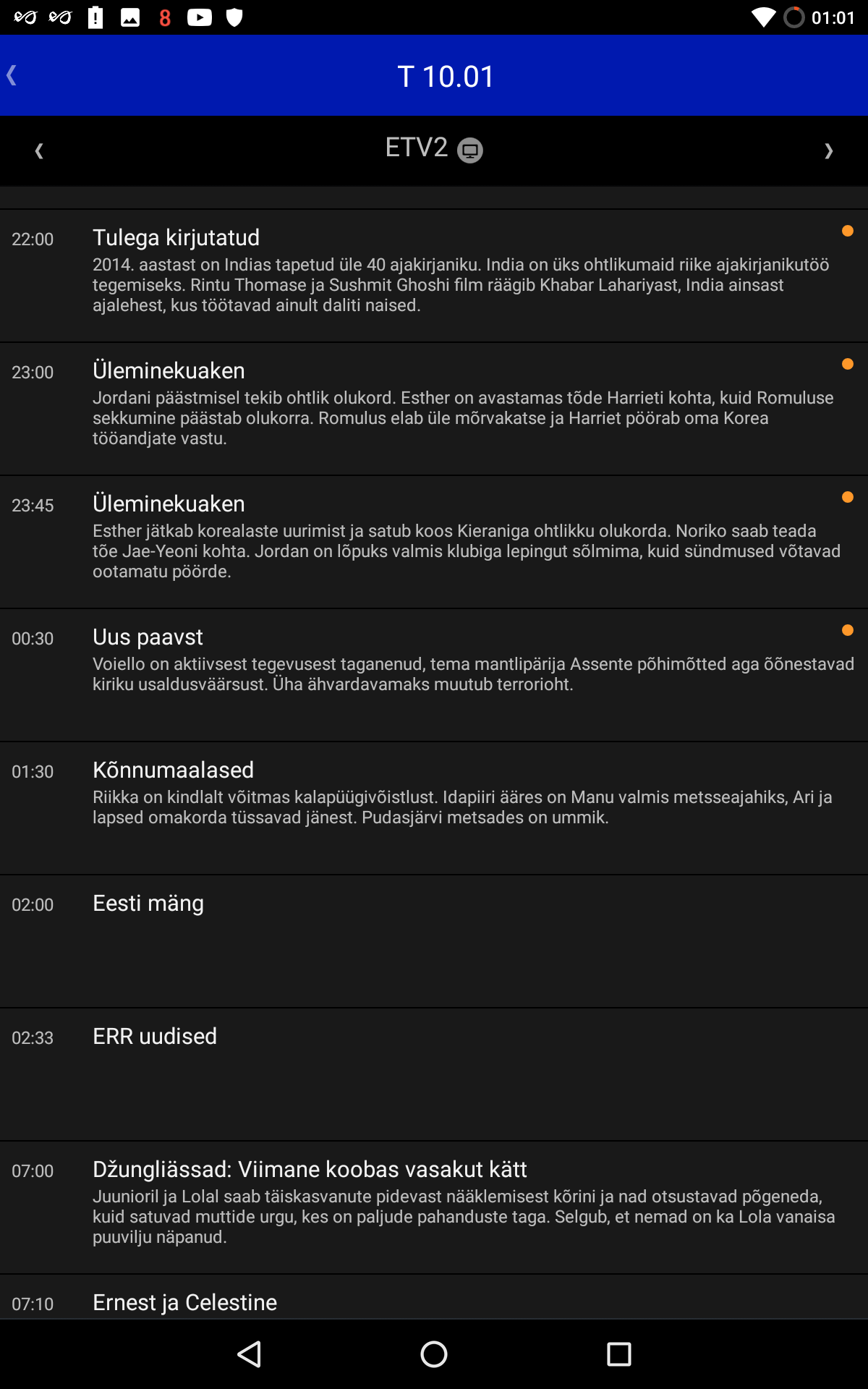Switch to the previous channel

(39, 150)
